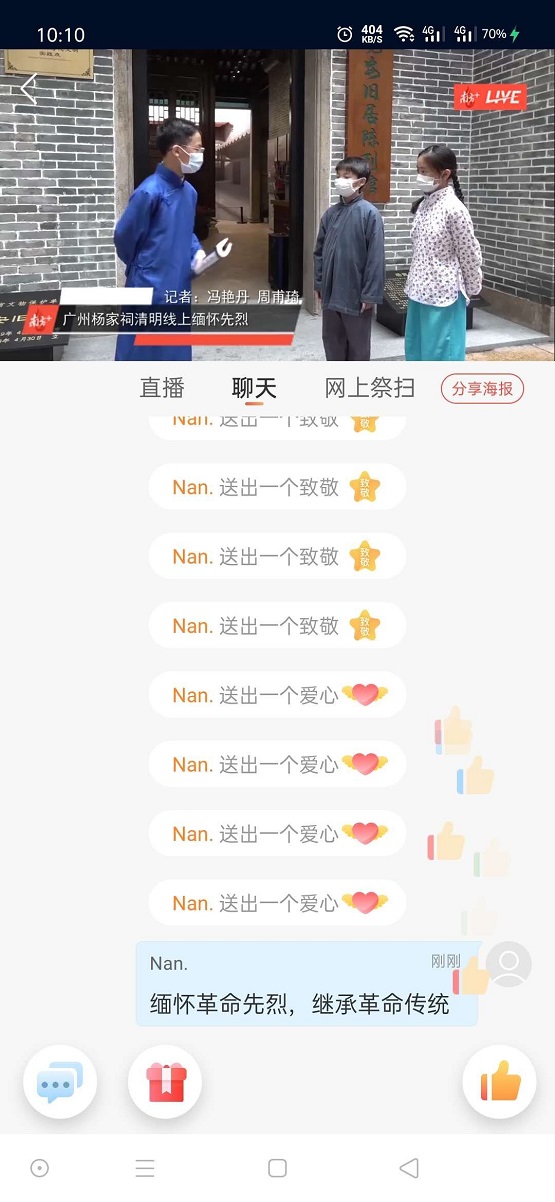The width and height of the screenshot is (555, 1202).
Task: Go back using the top-left arrow
Action: click(29, 89)
